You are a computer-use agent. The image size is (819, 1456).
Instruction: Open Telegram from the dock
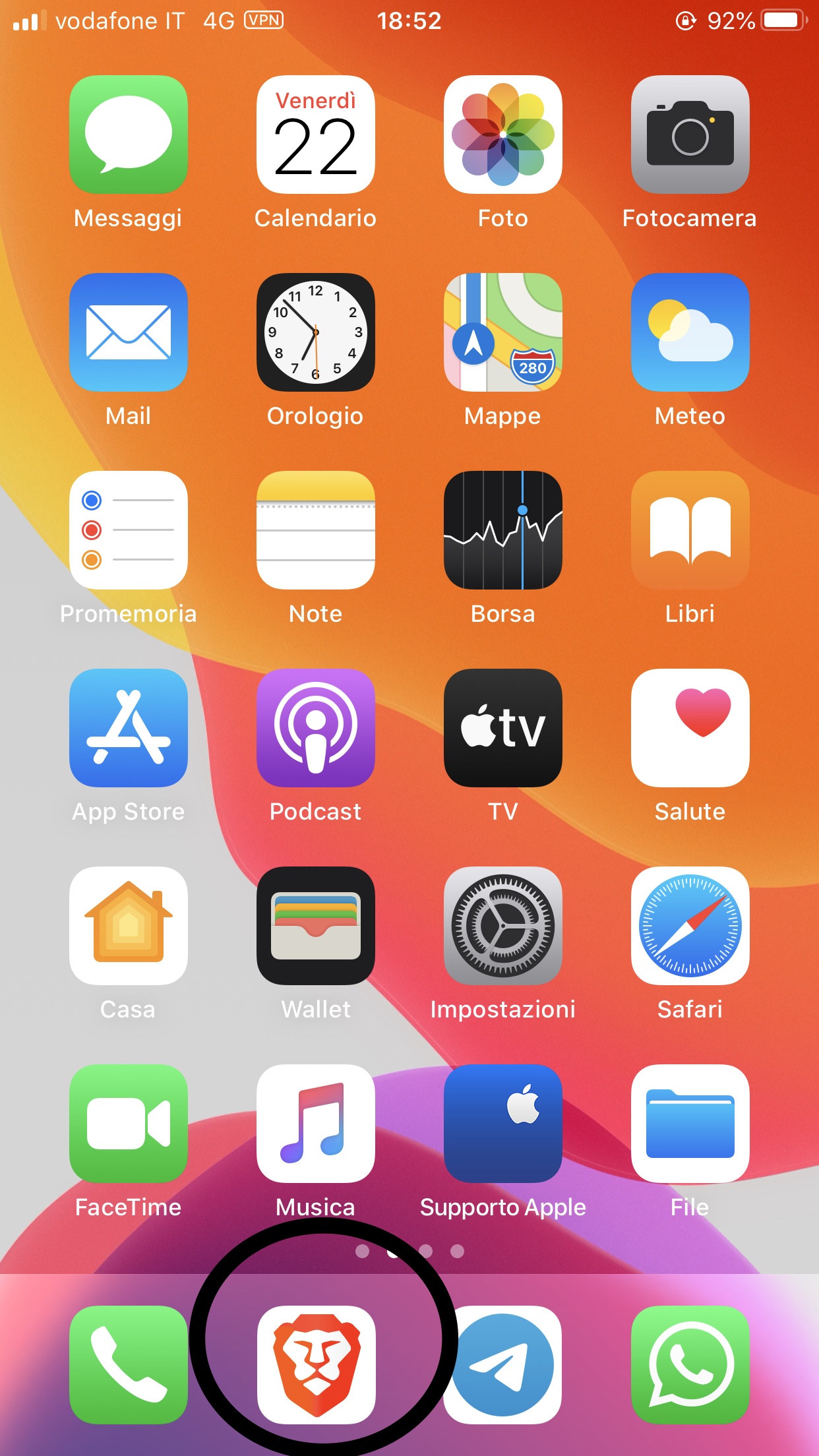click(503, 1365)
